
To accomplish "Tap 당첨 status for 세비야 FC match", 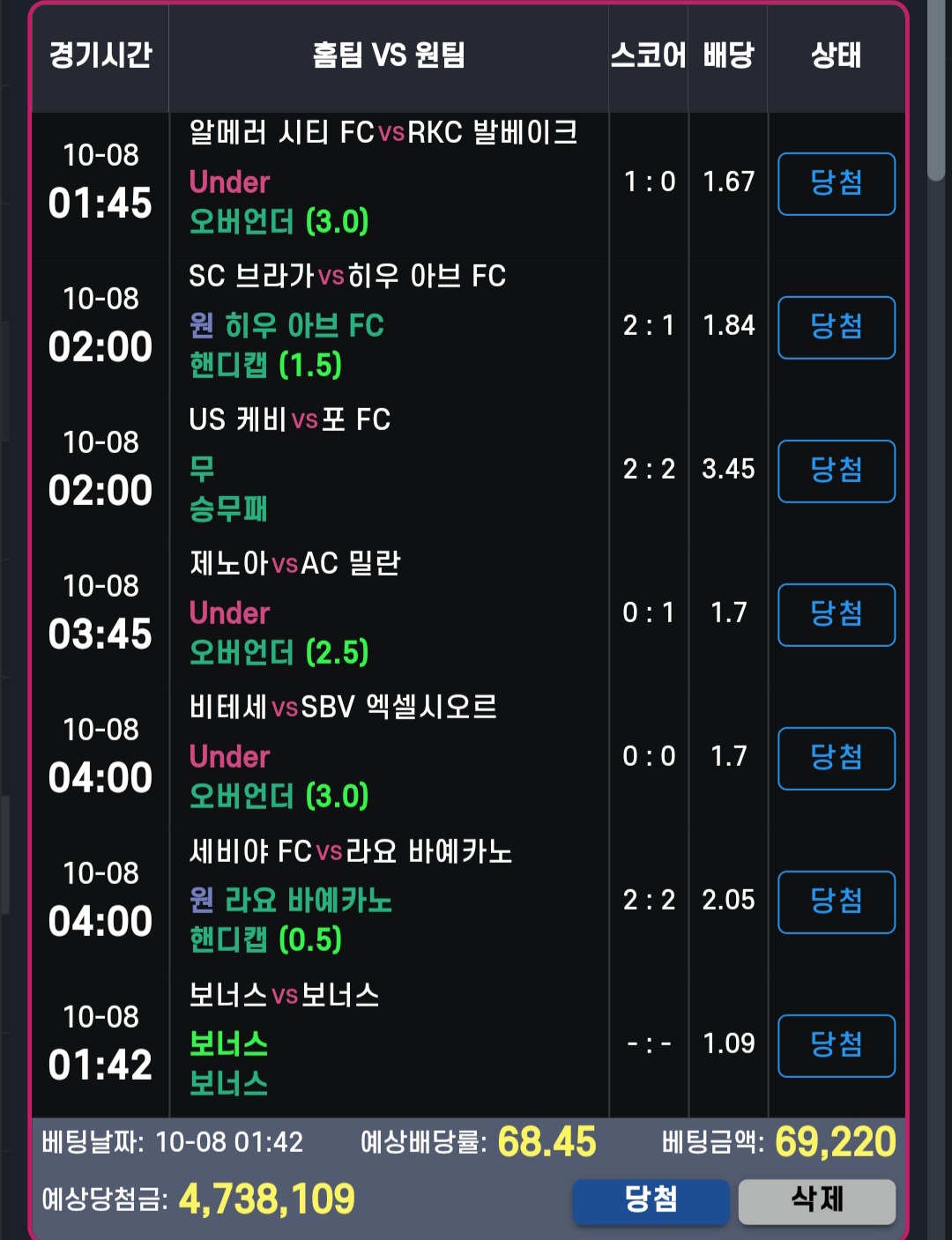I will [x=836, y=902].
